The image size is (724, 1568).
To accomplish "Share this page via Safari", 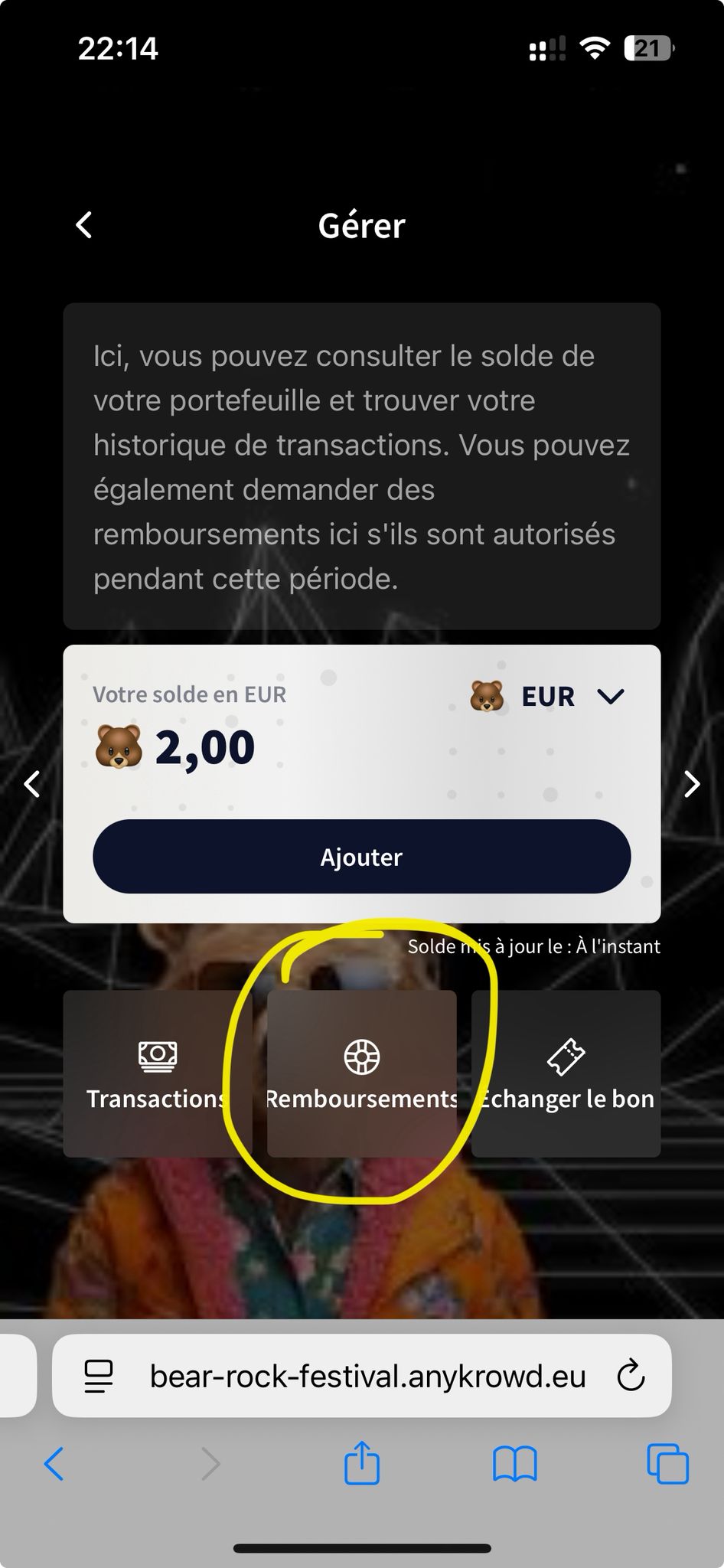I will coord(361,1463).
